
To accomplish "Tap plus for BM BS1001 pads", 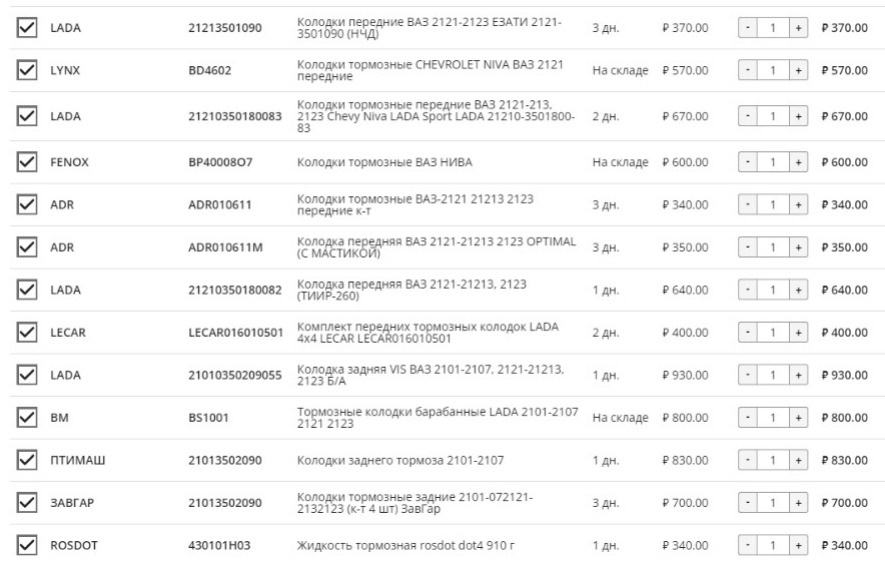I will click(x=798, y=418).
